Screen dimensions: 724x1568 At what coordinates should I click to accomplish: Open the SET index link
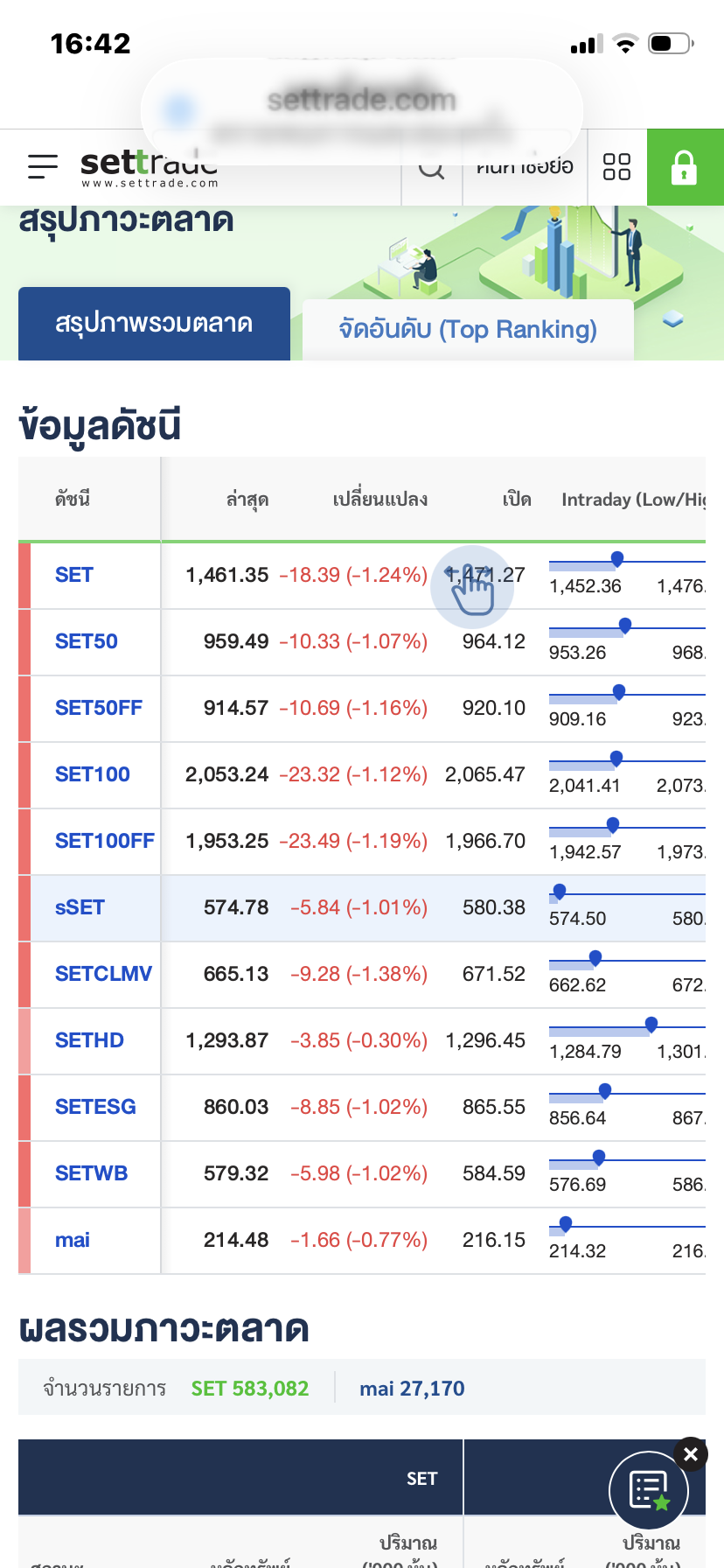coord(74,575)
